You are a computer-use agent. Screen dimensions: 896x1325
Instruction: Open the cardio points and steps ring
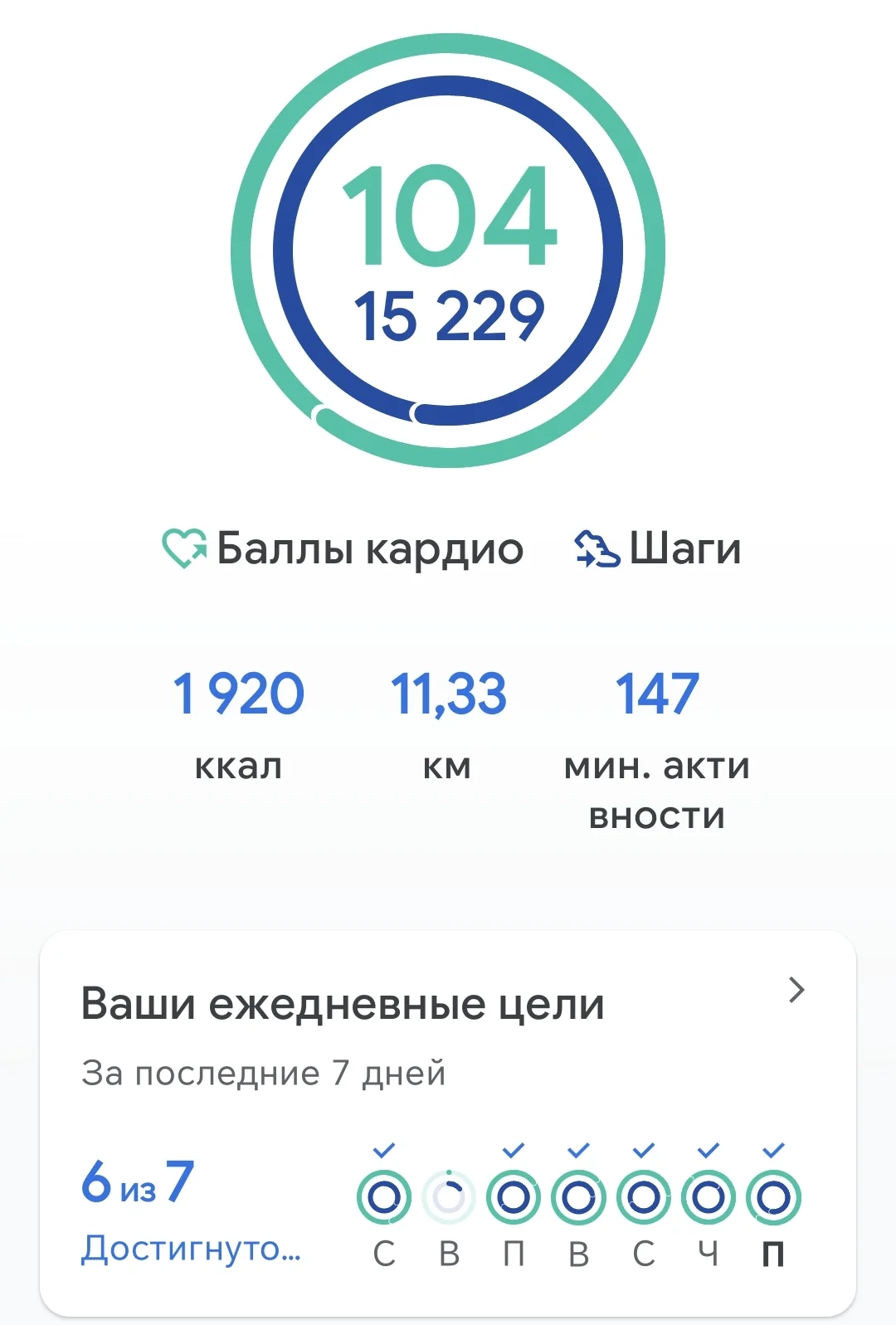pos(448,251)
